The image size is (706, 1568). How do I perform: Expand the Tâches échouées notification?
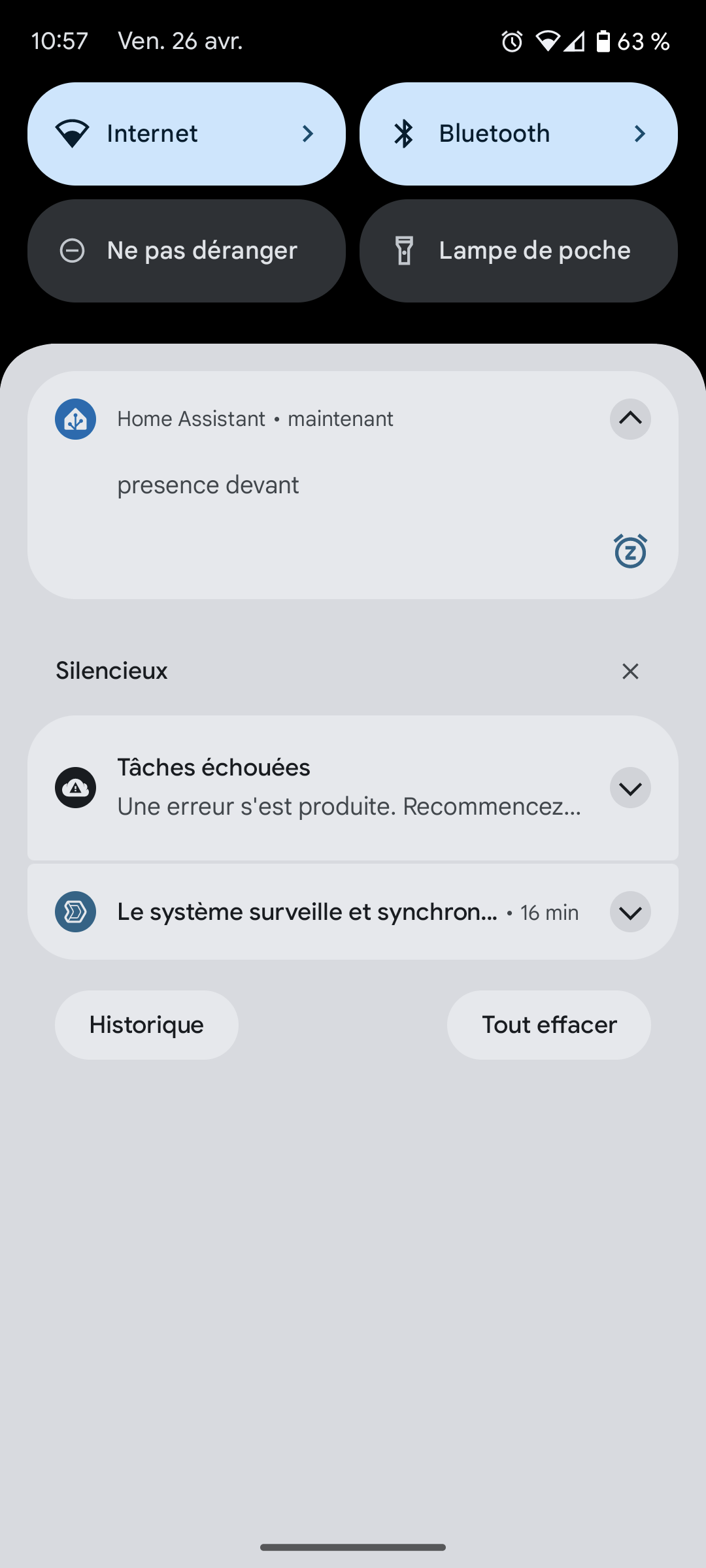point(630,788)
